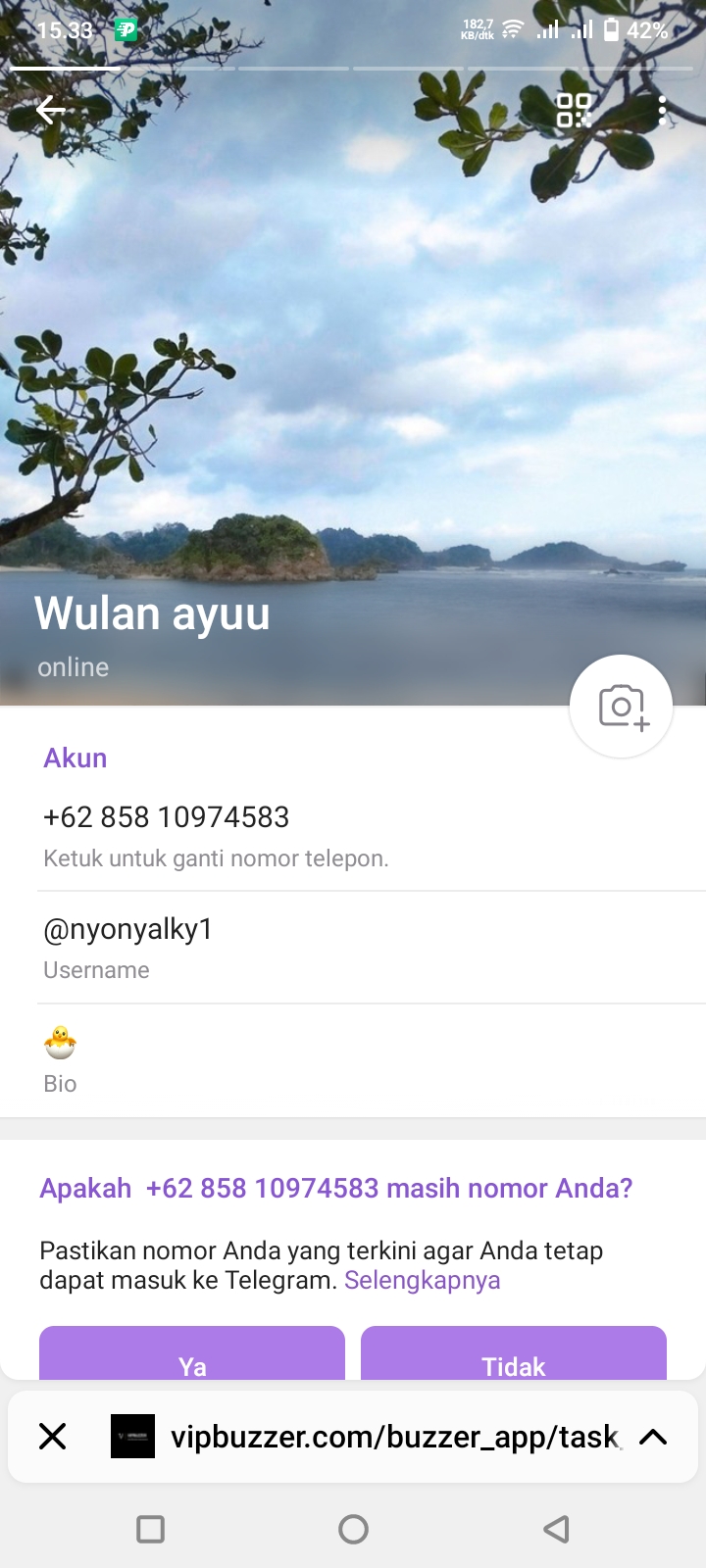Expand the vipbuzzer.com bar with the up chevron
Image resolution: width=706 pixels, height=1568 pixels.
coord(653,1437)
